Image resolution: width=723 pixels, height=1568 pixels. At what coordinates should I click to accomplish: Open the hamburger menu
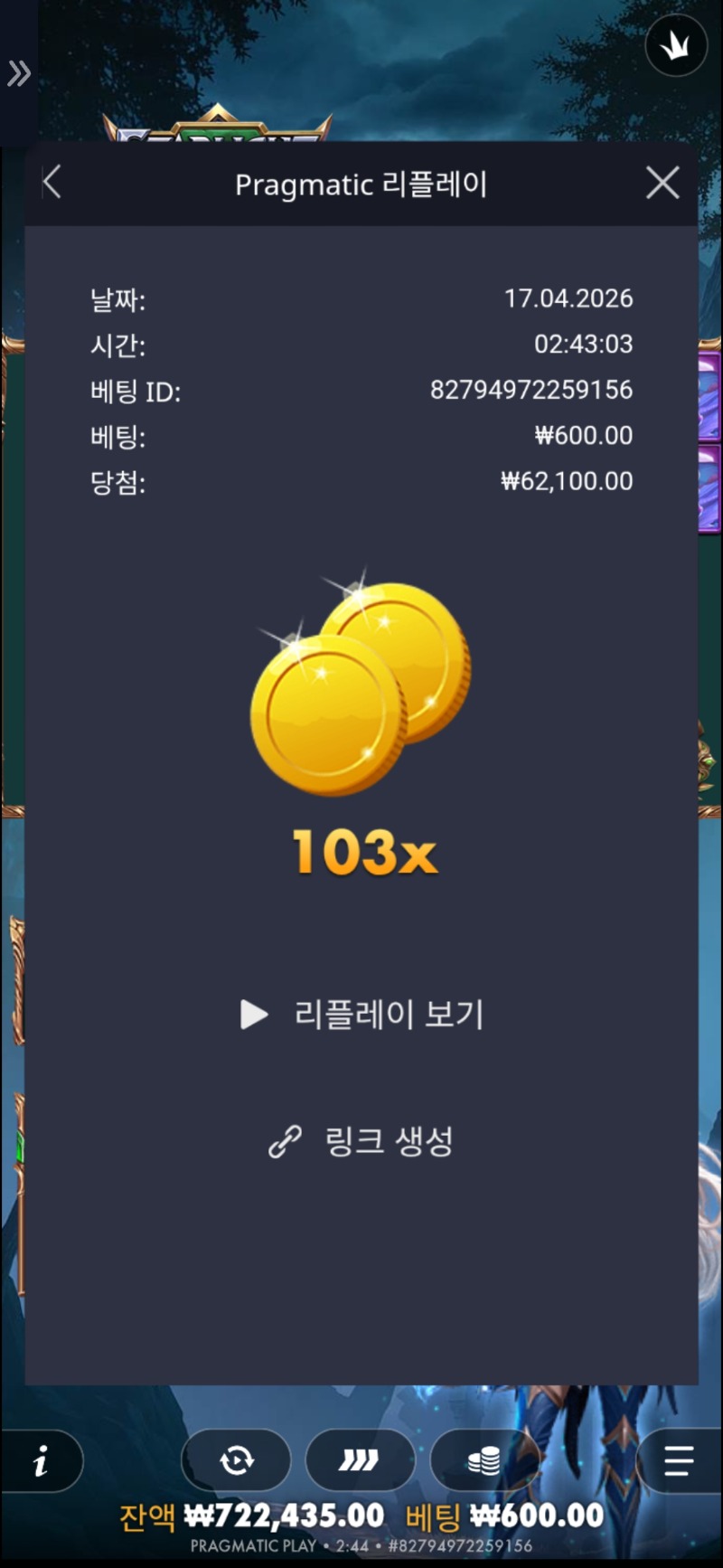(678, 1460)
